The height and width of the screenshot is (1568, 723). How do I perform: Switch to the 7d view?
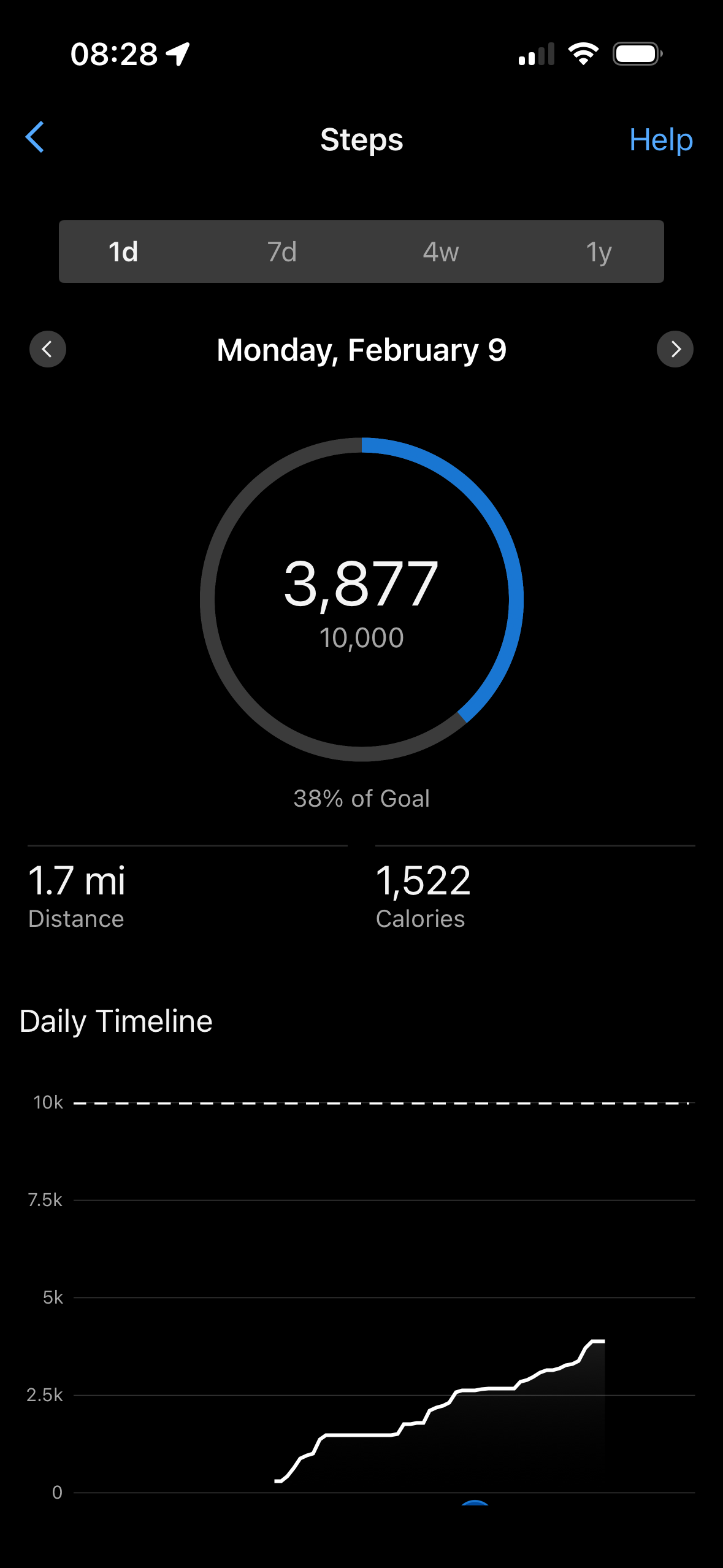[282, 252]
